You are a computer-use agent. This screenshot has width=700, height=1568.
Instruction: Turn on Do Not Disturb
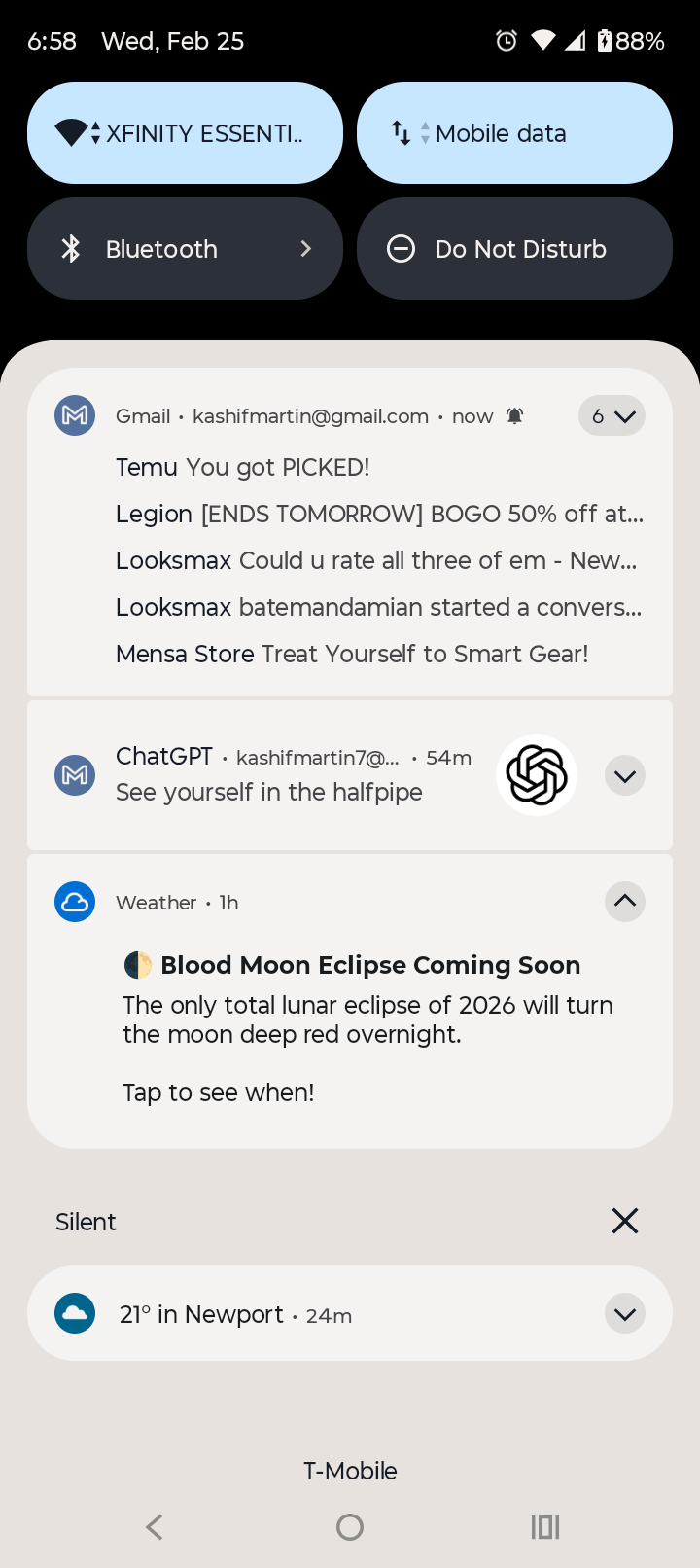coord(514,249)
